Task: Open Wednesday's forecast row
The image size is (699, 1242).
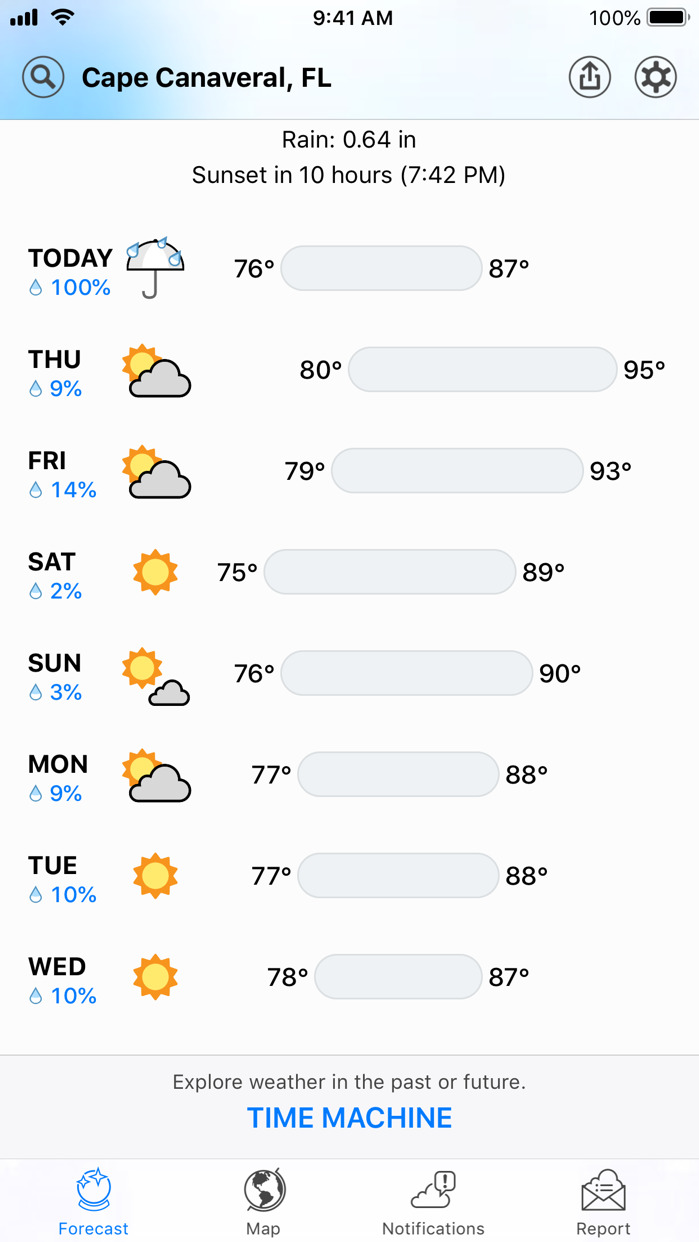Action: point(349,977)
